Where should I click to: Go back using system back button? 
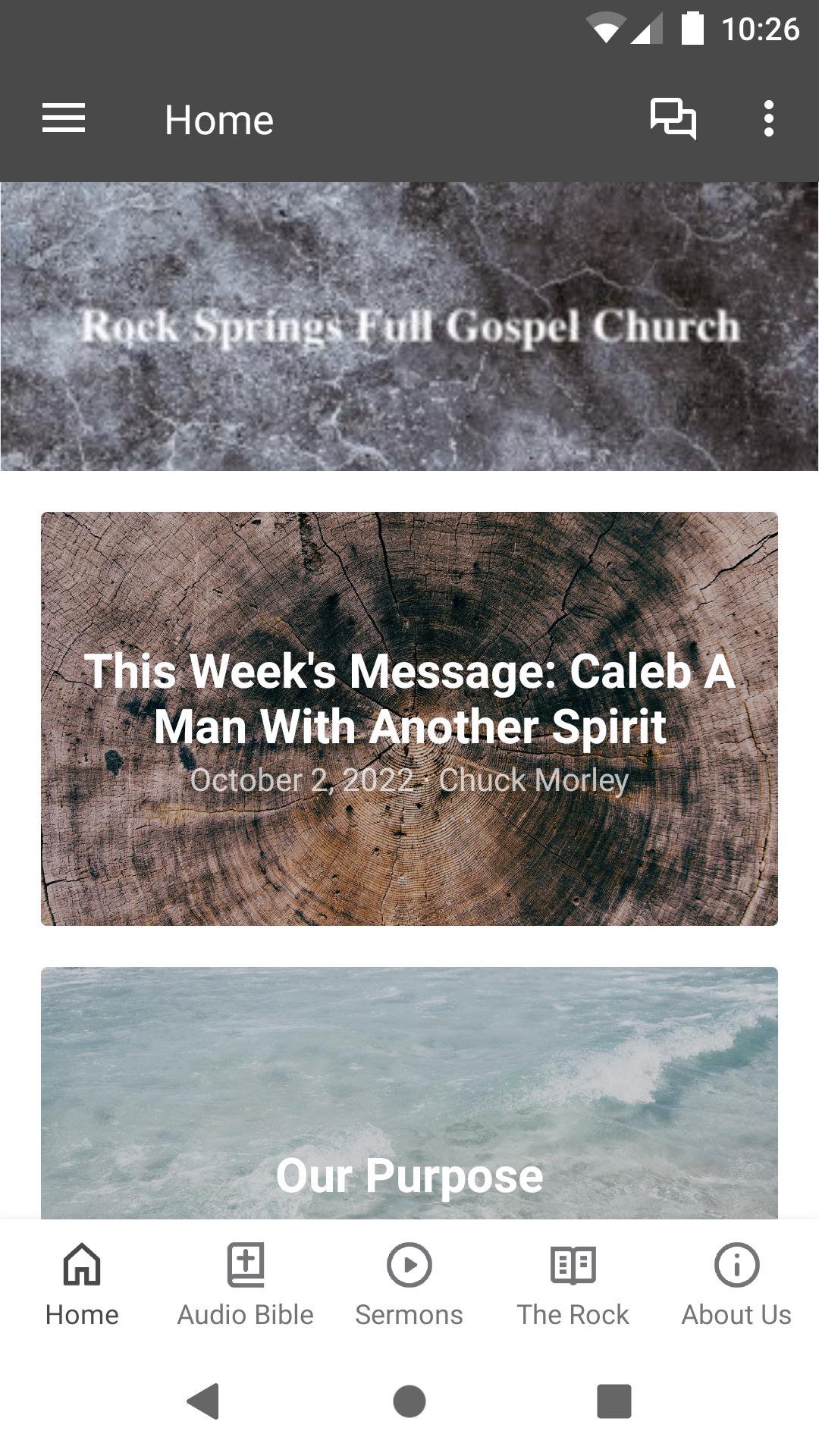click(203, 1401)
